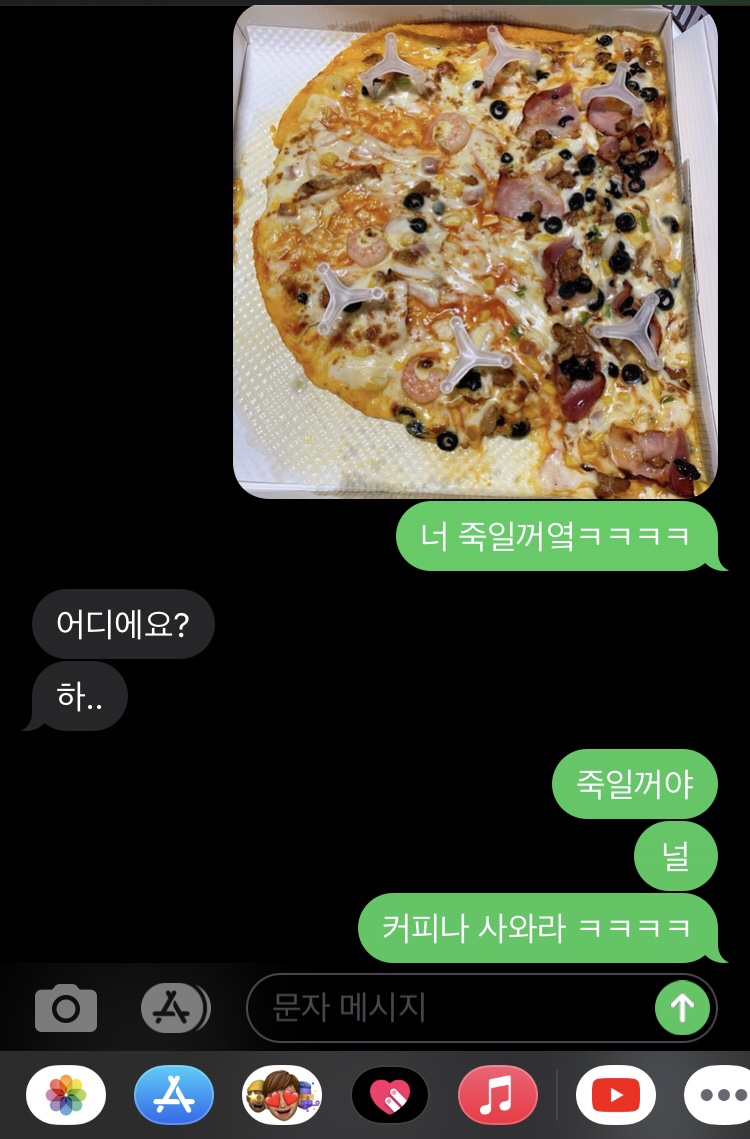Open the Memoji stickers app
This screenshot has height=1139, width=750.
[x=282, y=1095]
